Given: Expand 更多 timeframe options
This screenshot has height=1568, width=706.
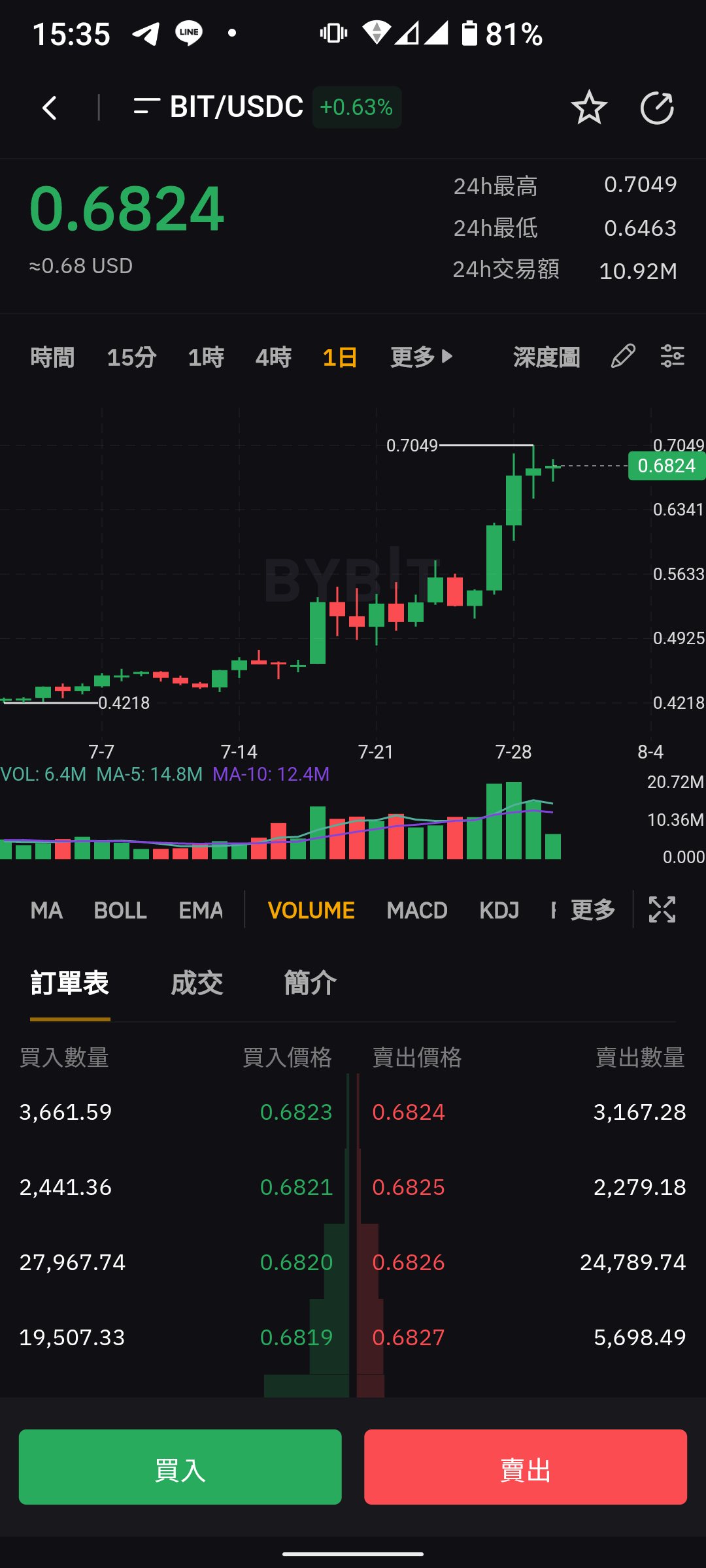Looking at the screenshot, I should tap(422, 357).
